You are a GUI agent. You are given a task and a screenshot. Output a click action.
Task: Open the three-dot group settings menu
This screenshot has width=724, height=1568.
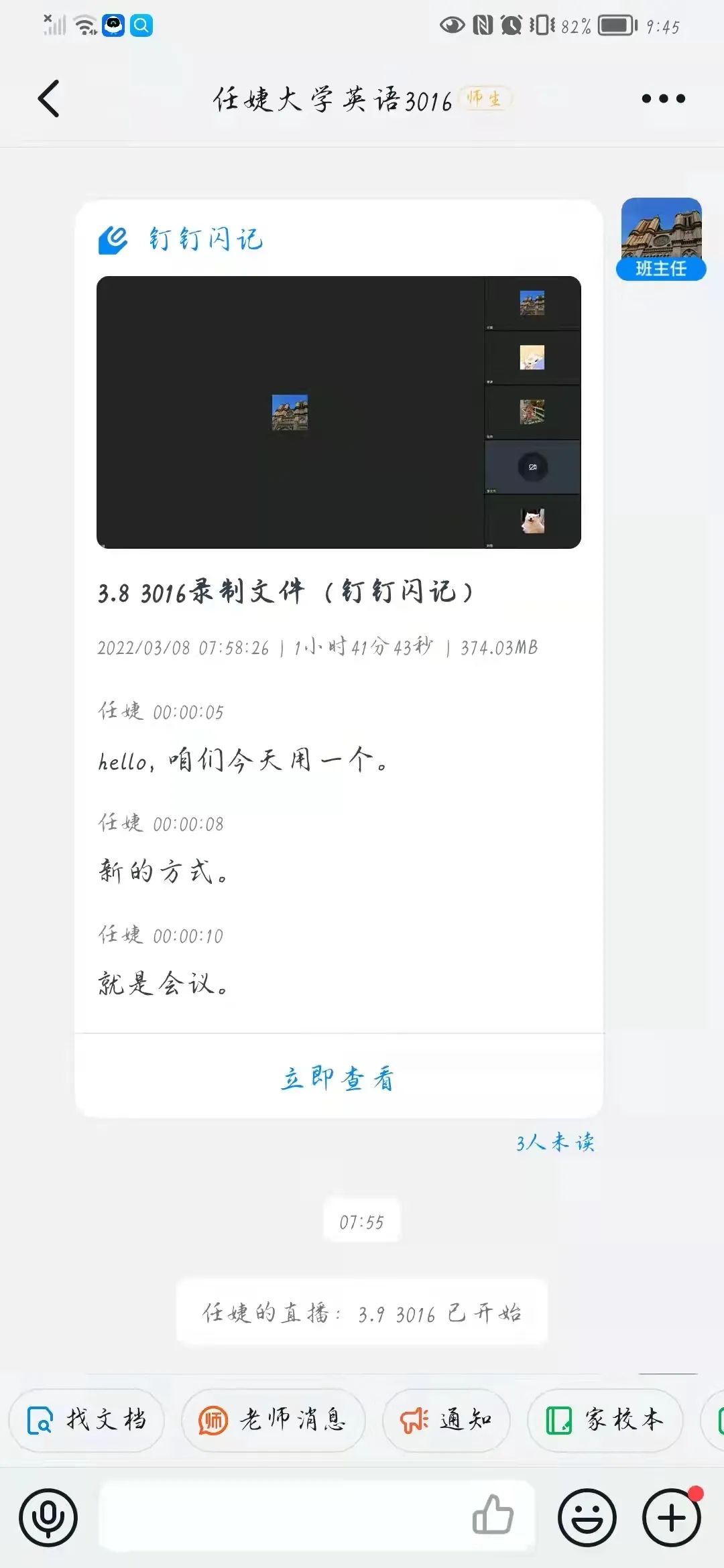click(663, 99)
